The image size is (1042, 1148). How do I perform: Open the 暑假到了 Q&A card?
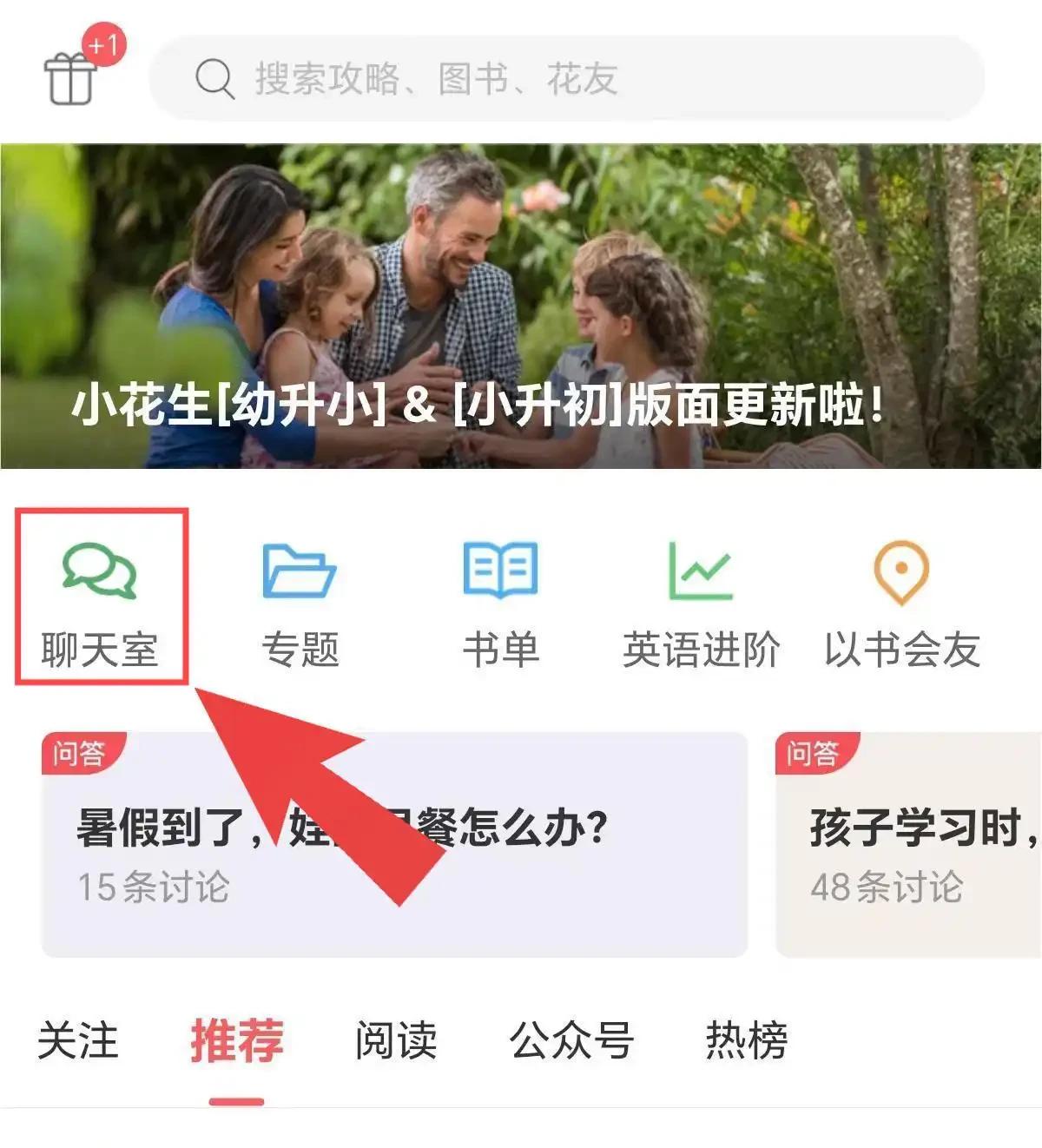click(x=394, y=844)
